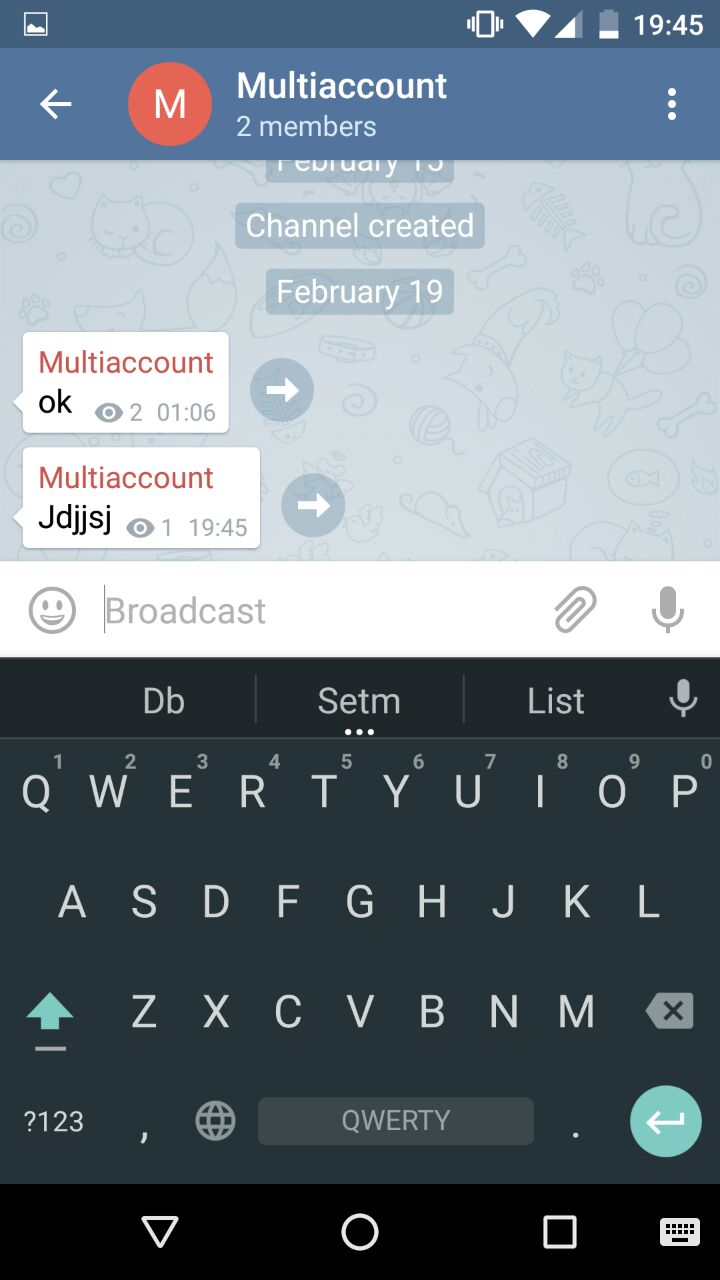Open the ?123 symbols keyboard
Viewport: 720px width, 1280px height.
point(54,1121)
